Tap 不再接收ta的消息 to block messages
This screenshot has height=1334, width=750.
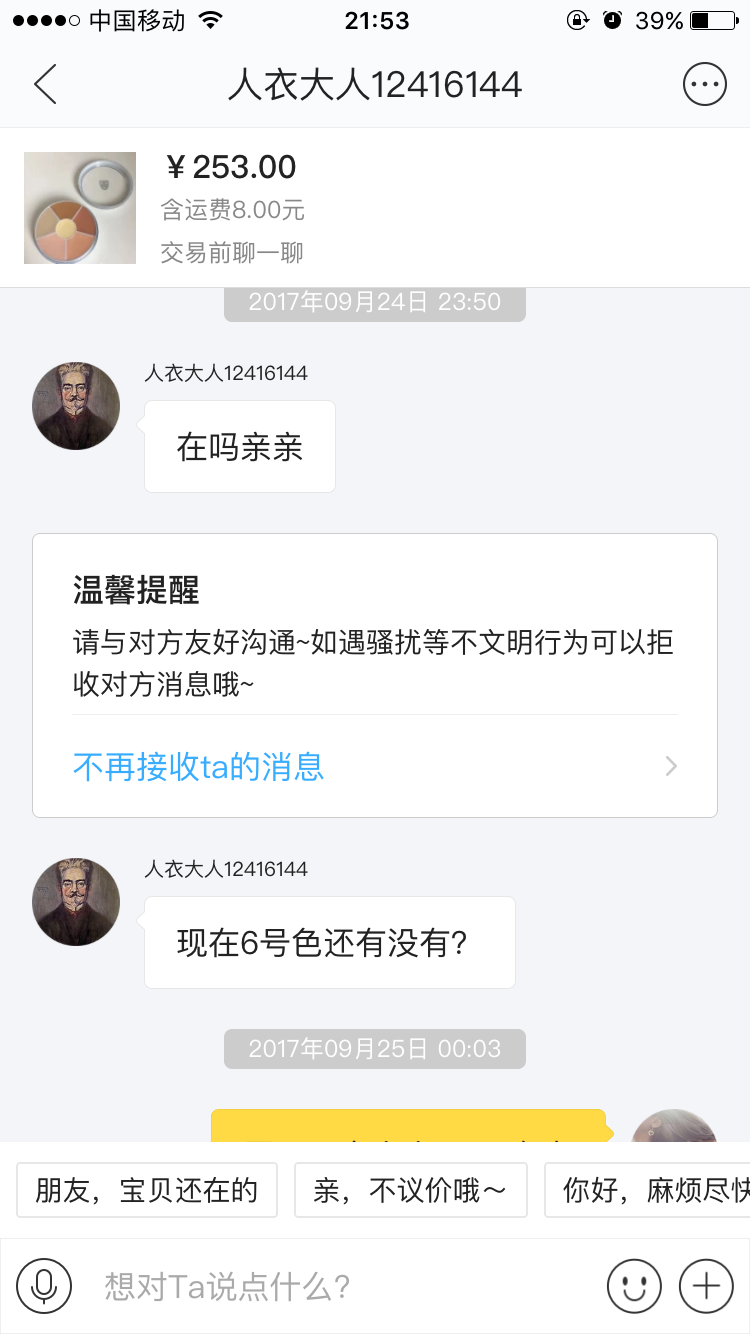[374, 767]
